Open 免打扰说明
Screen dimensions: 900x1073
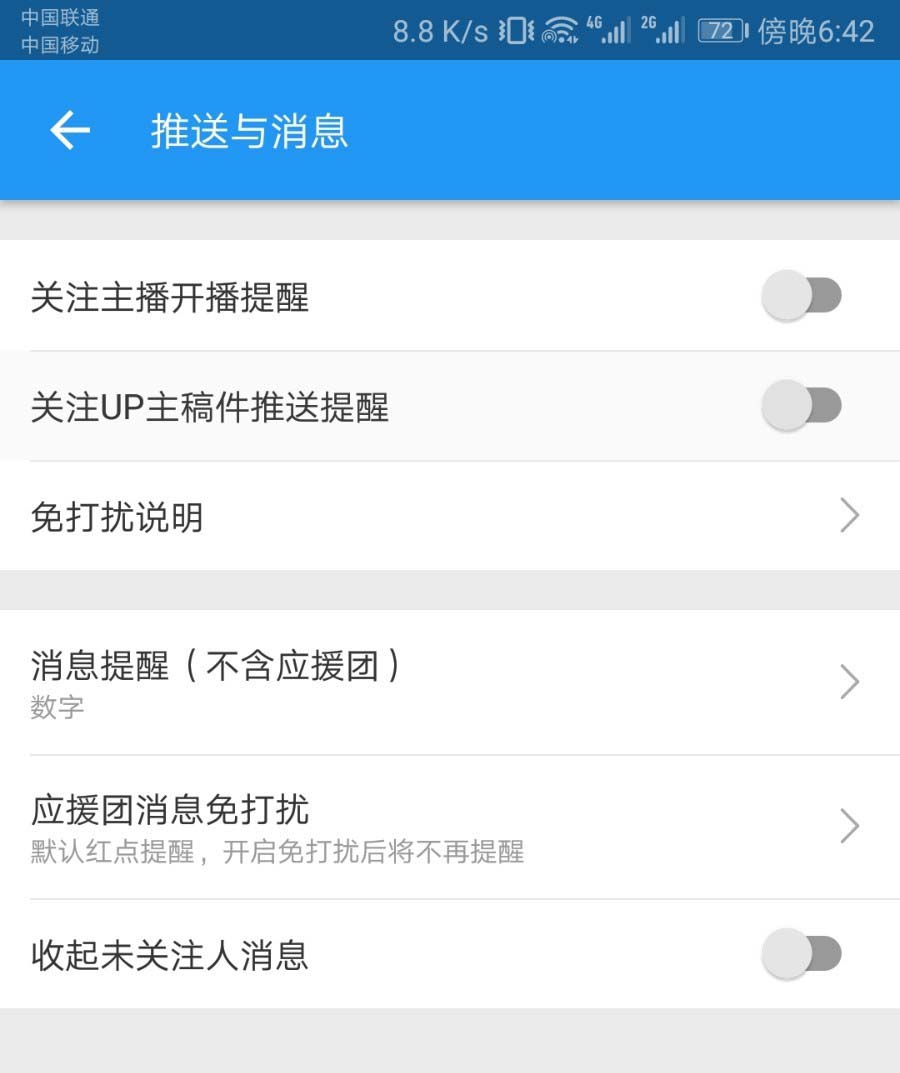450,517
